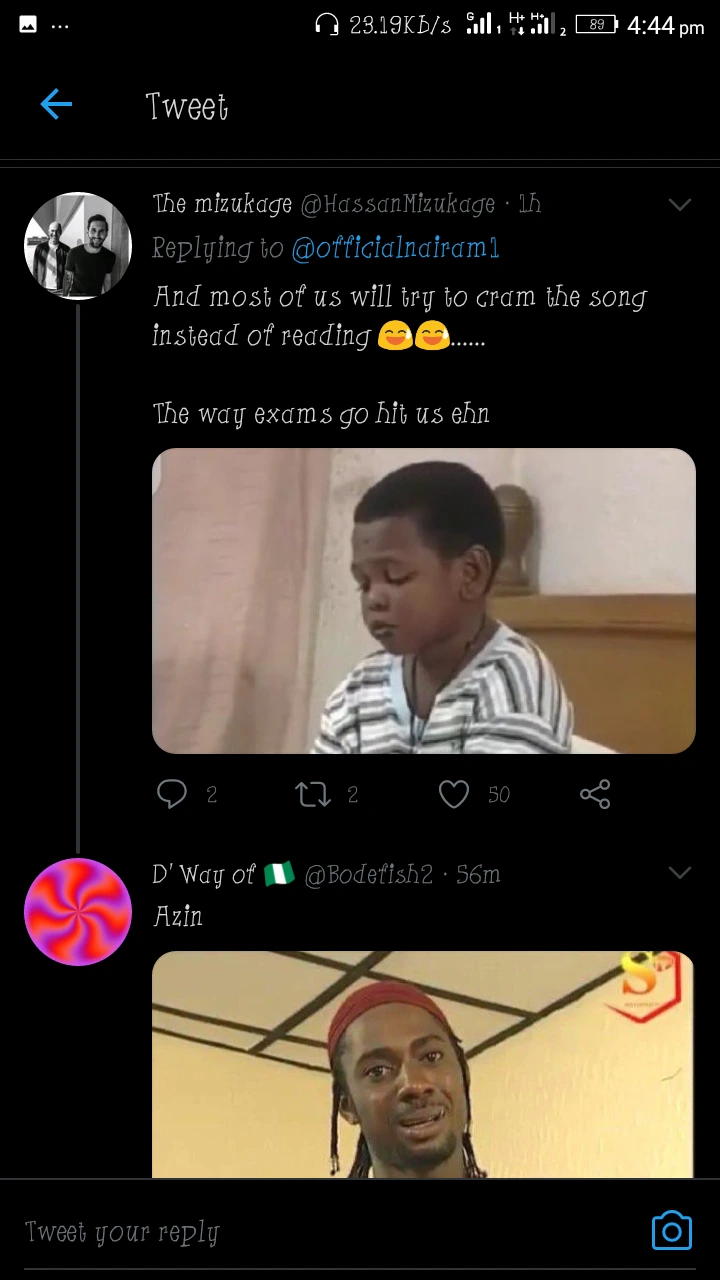Open The mizukage's profile picture
The image size is (720, 1280).
pyautogui.click(x=78, y=246)
